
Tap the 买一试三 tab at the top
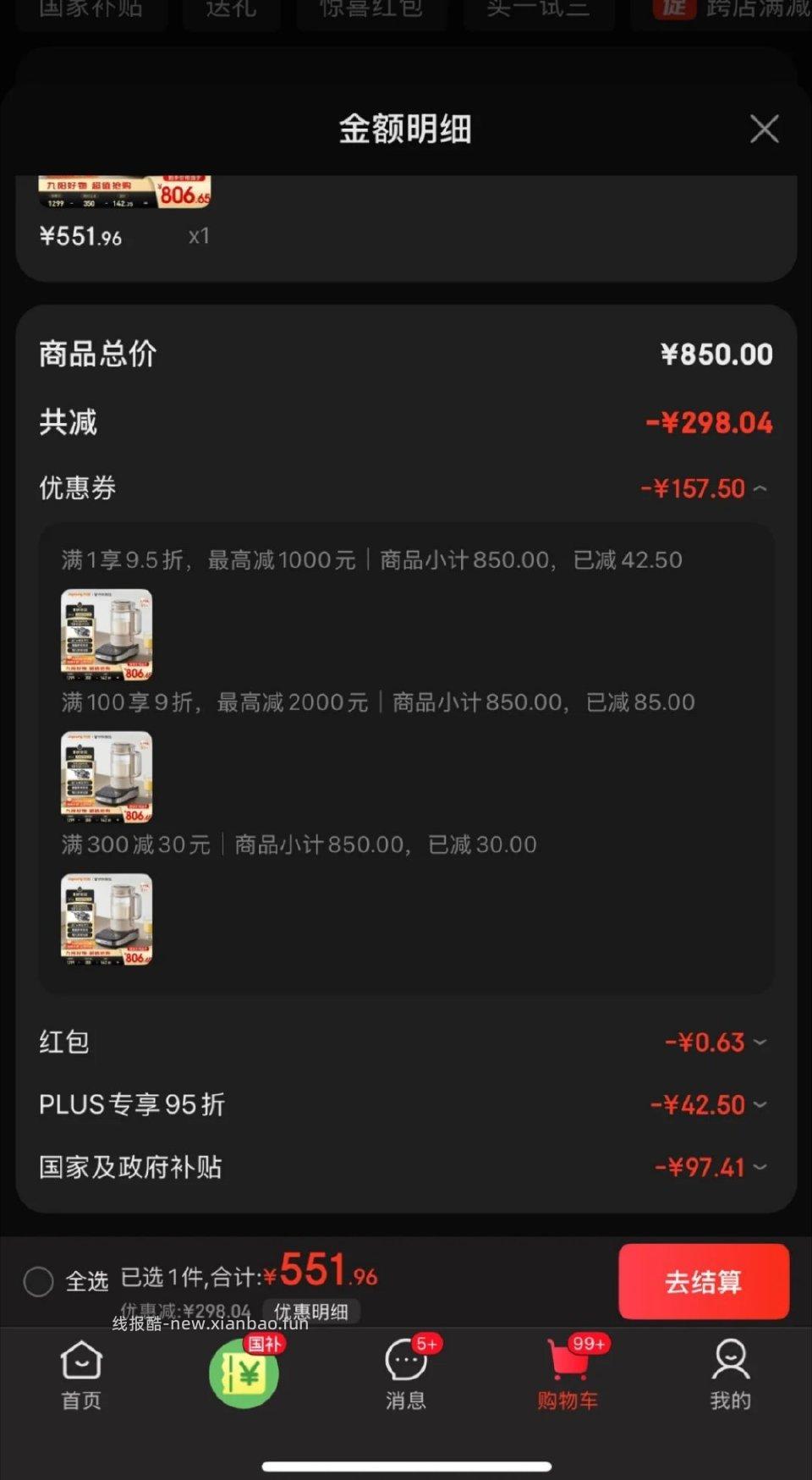pyautogui.click(x=539, y=10)
